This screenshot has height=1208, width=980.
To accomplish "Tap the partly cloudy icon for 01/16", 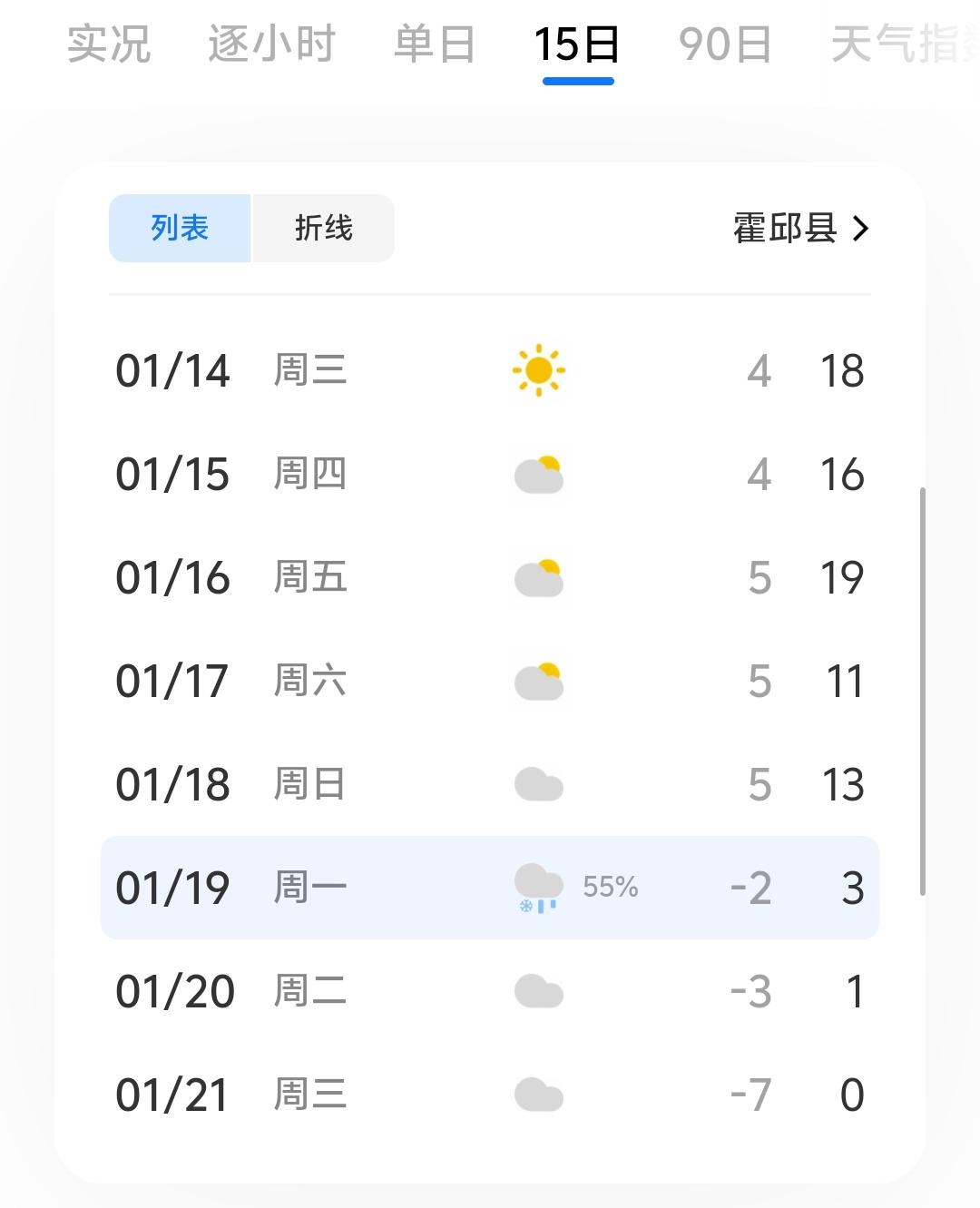I will tap(540, 577).
